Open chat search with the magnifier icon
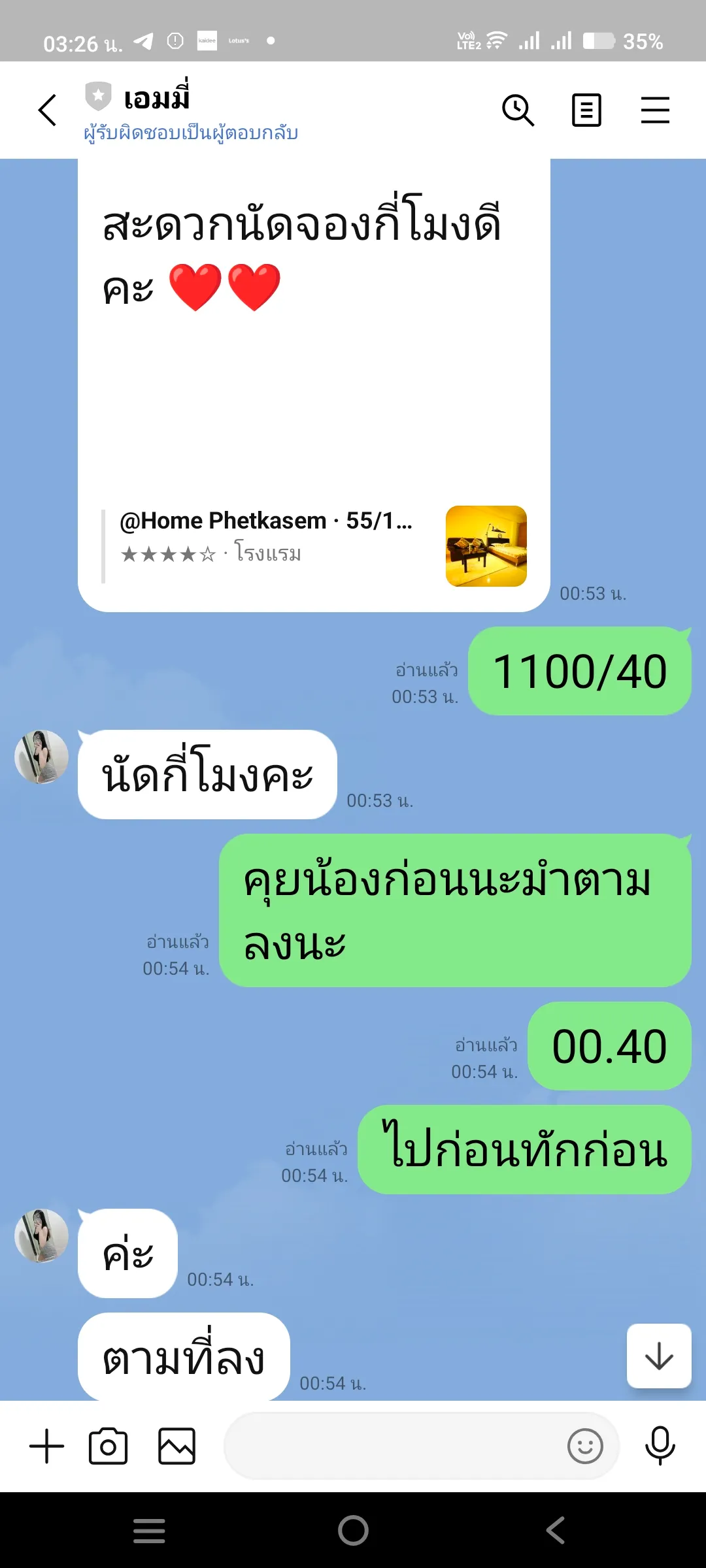Image resolution: width=706 pixels, height=1568 pixels. 520,110
